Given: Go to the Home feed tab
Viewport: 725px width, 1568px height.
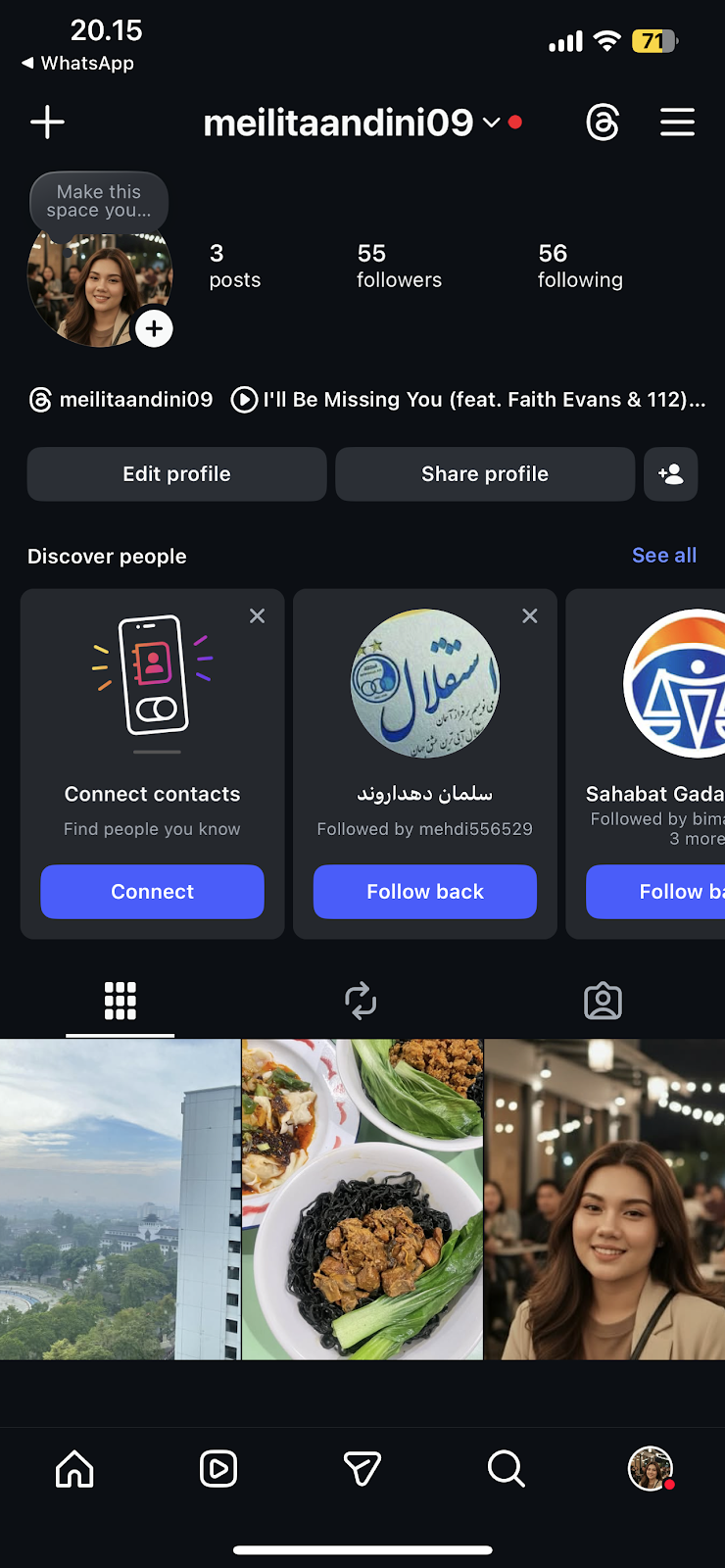Looking at the screenshot, I should click(x=74, y=1469).
